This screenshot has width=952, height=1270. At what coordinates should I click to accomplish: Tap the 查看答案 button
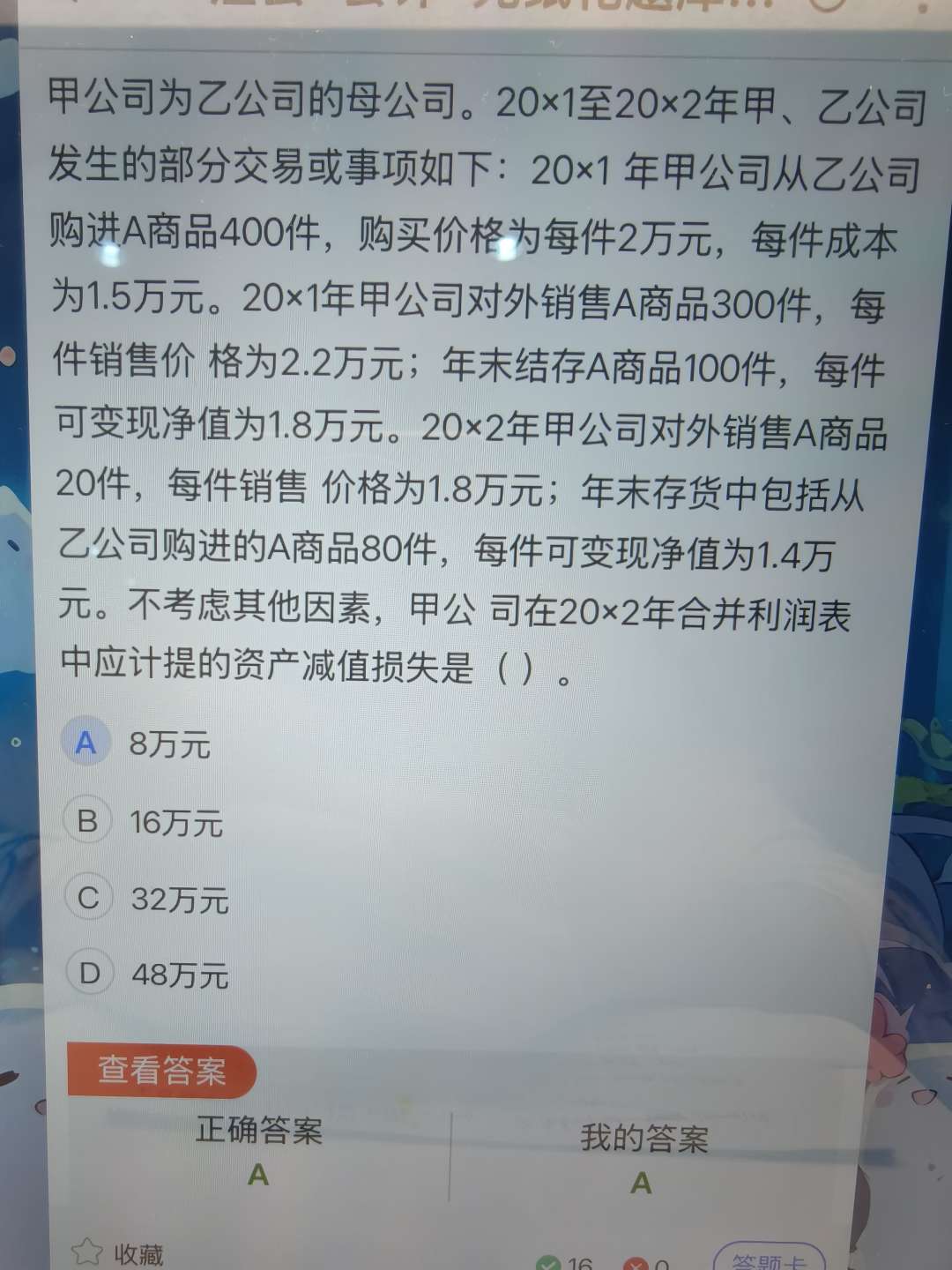161,1071
